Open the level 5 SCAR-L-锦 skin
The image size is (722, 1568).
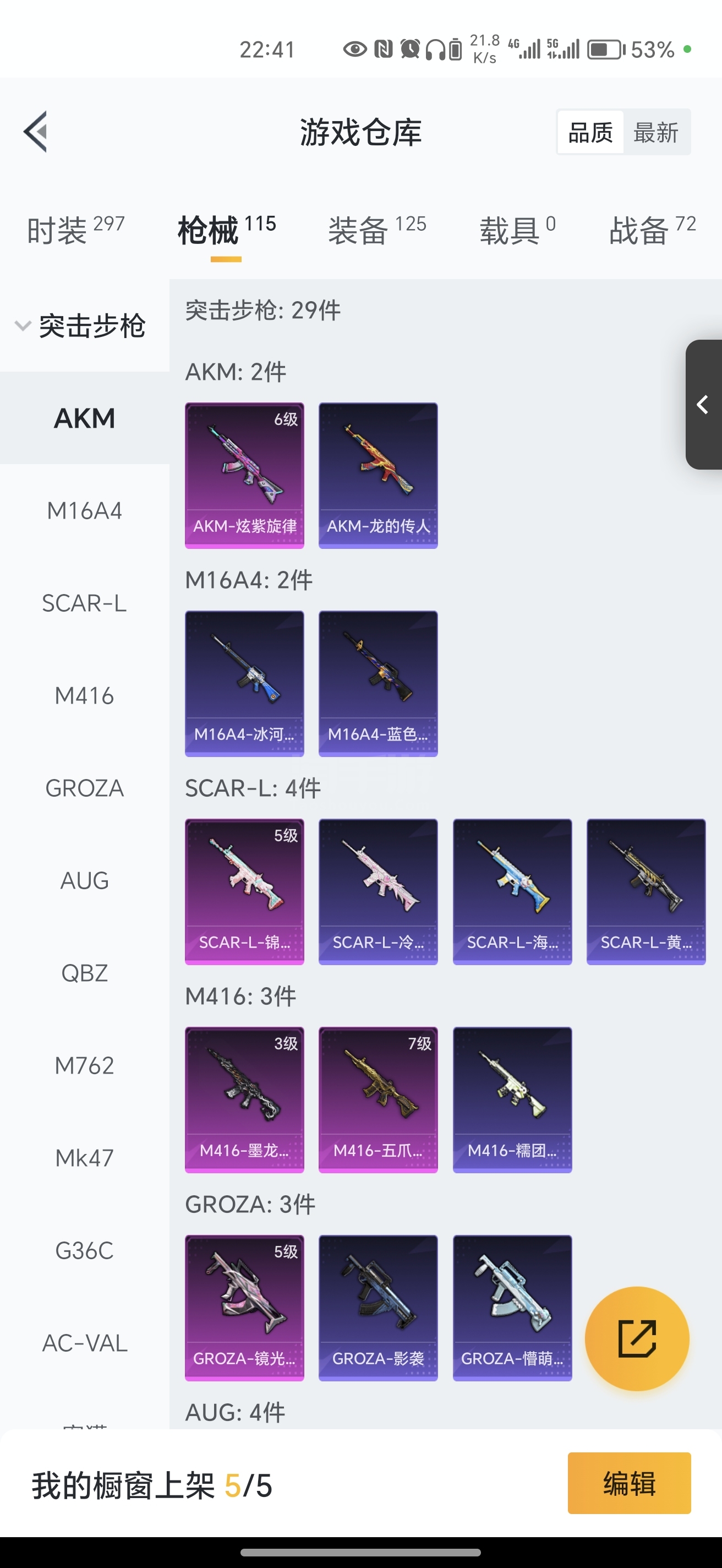click(x=244, y=892)
